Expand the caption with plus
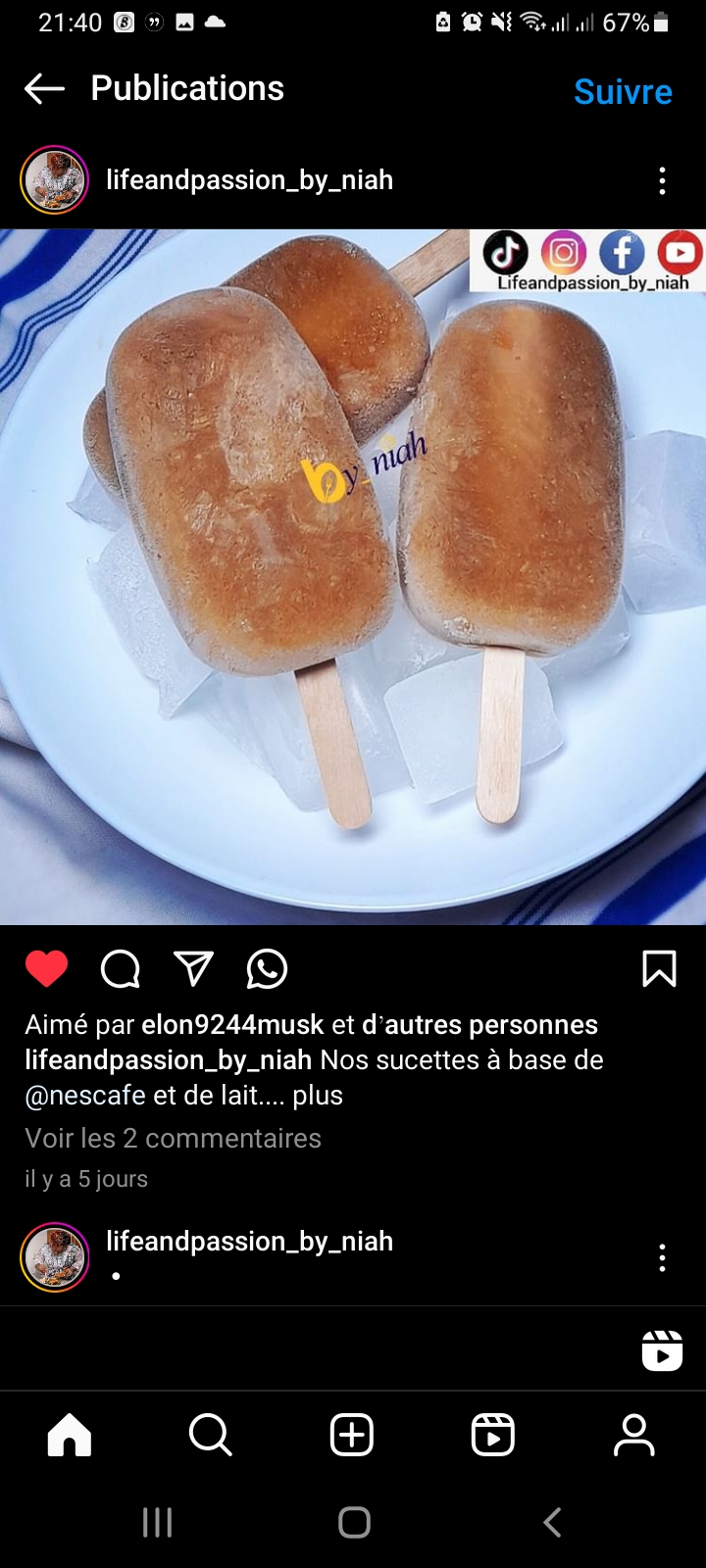The image size is (706, 1568). tap(318, 1095)
